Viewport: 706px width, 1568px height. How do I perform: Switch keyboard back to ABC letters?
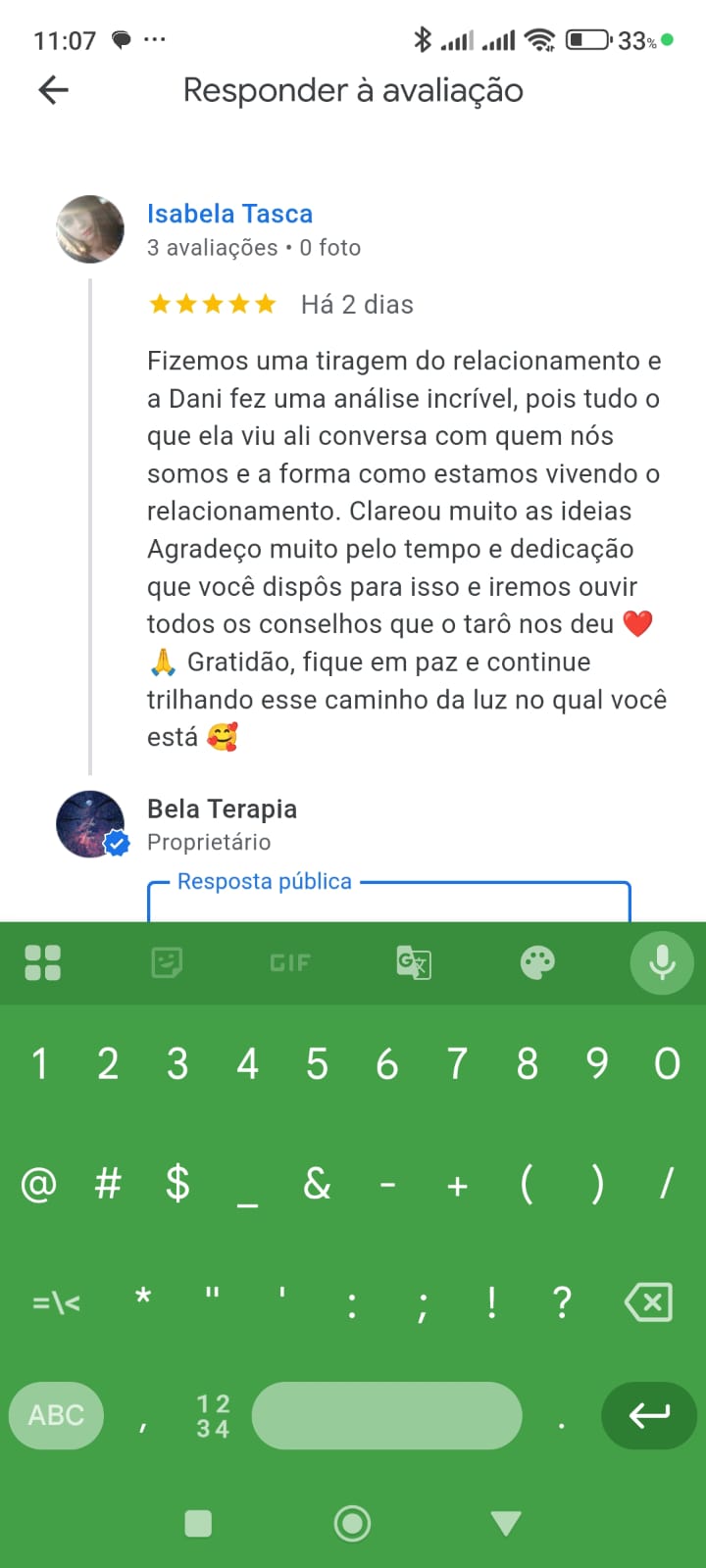(56, 1415)
